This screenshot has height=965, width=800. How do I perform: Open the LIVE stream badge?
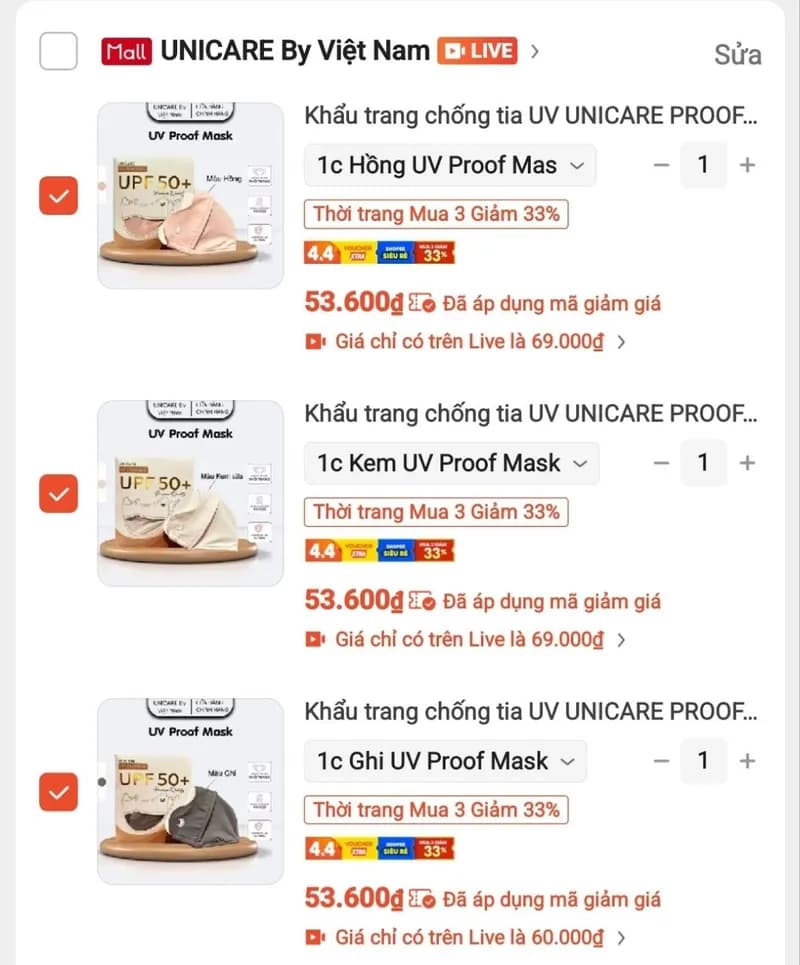pos(478,50)
